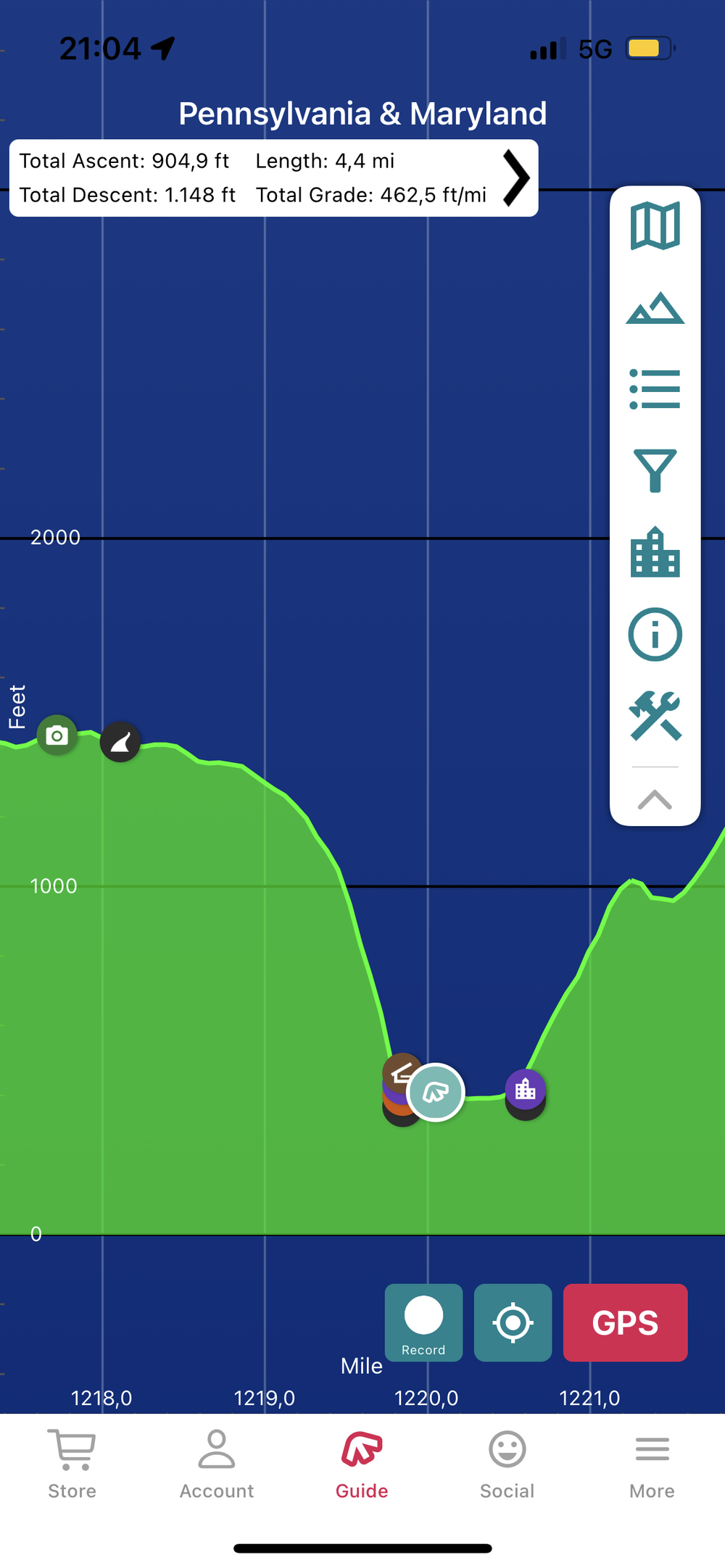Expand the ascent and descent stats chevron
Image resolution: width=725 pixels, height=1568 pixels.
point(516,178)
